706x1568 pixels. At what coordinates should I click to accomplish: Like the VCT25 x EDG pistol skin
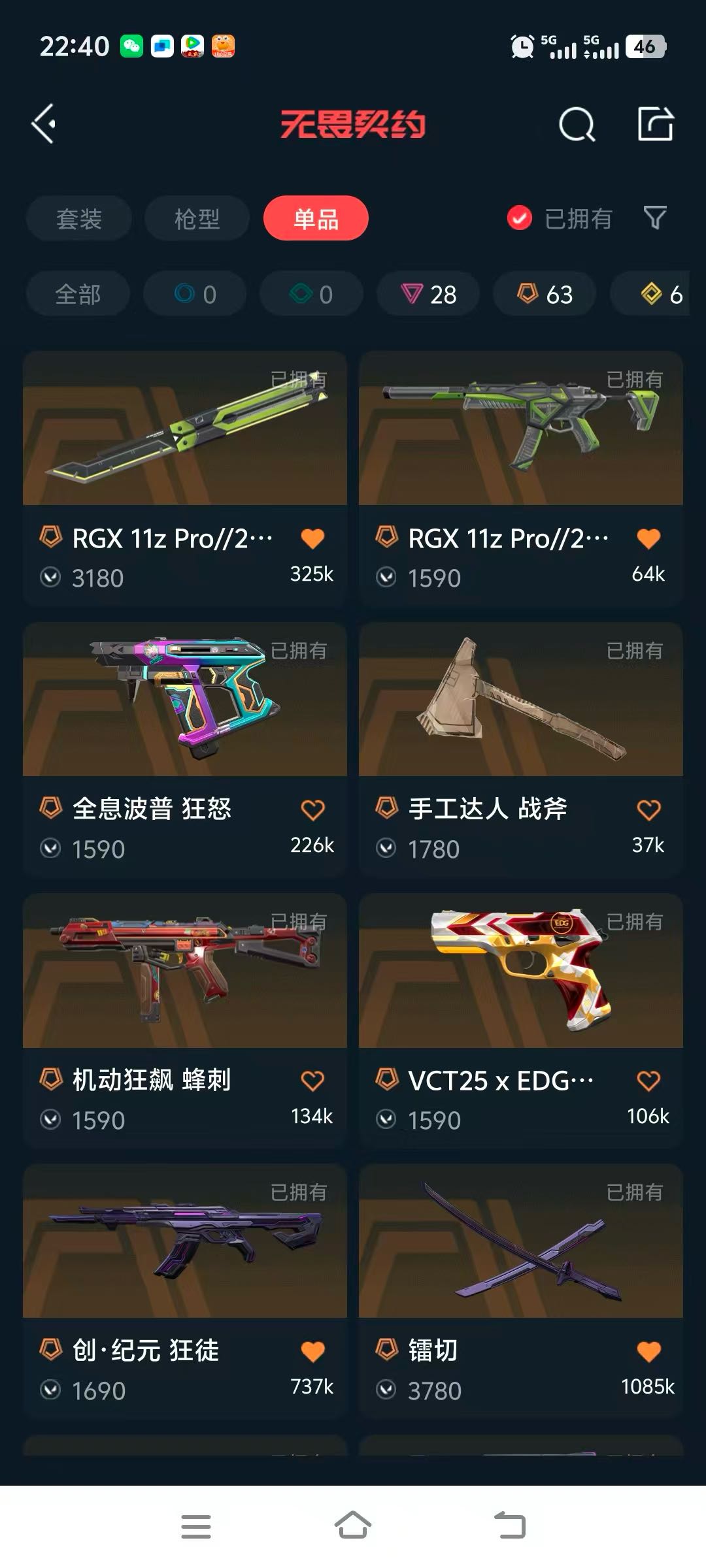pyautogui.click(x=648, y=1081)
